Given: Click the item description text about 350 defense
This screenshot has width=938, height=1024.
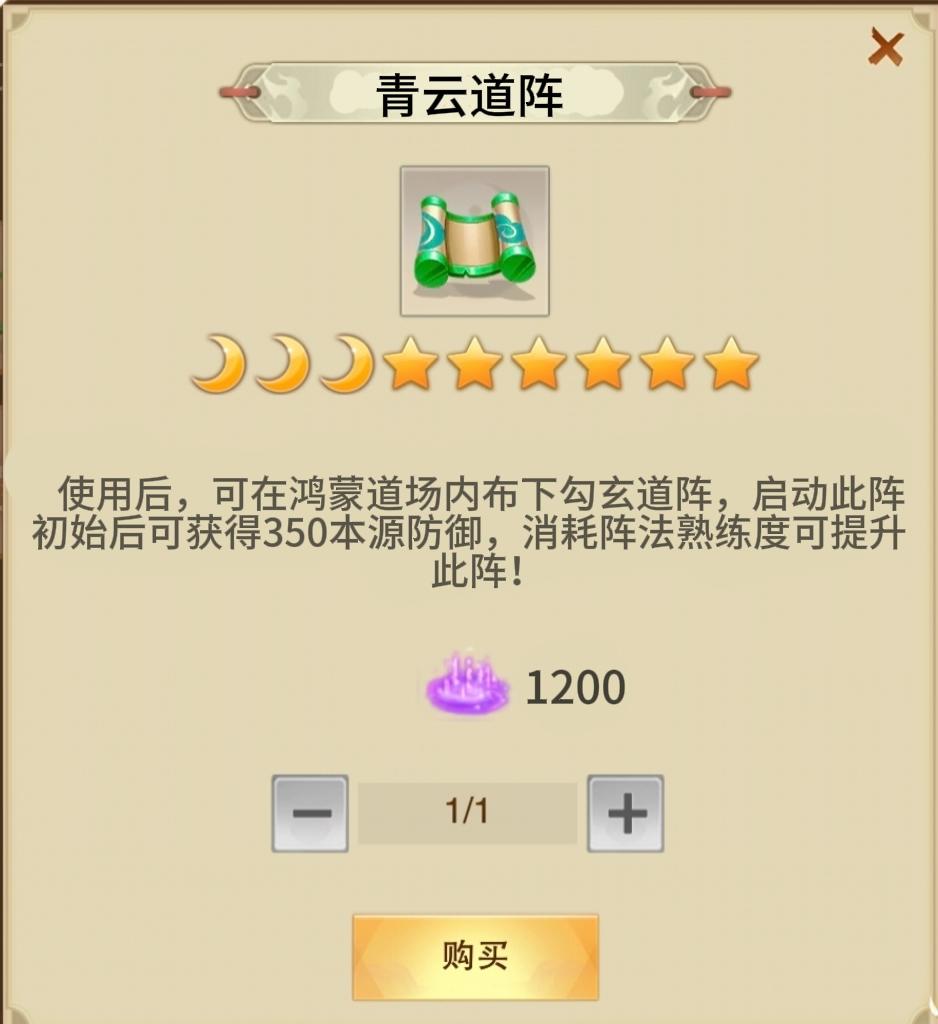Looking at the screenshot, I should click(x=468, y=533).
